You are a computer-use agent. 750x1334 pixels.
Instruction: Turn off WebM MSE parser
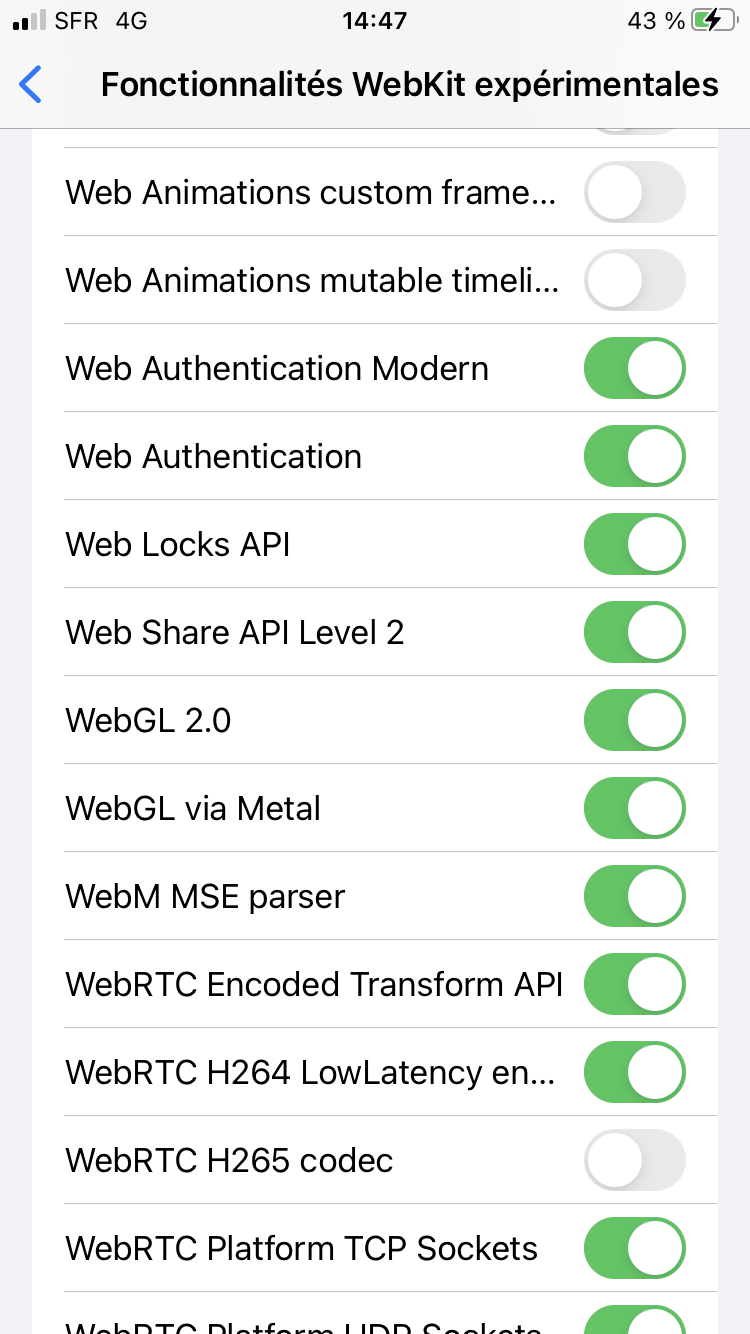tap(635, 896)
